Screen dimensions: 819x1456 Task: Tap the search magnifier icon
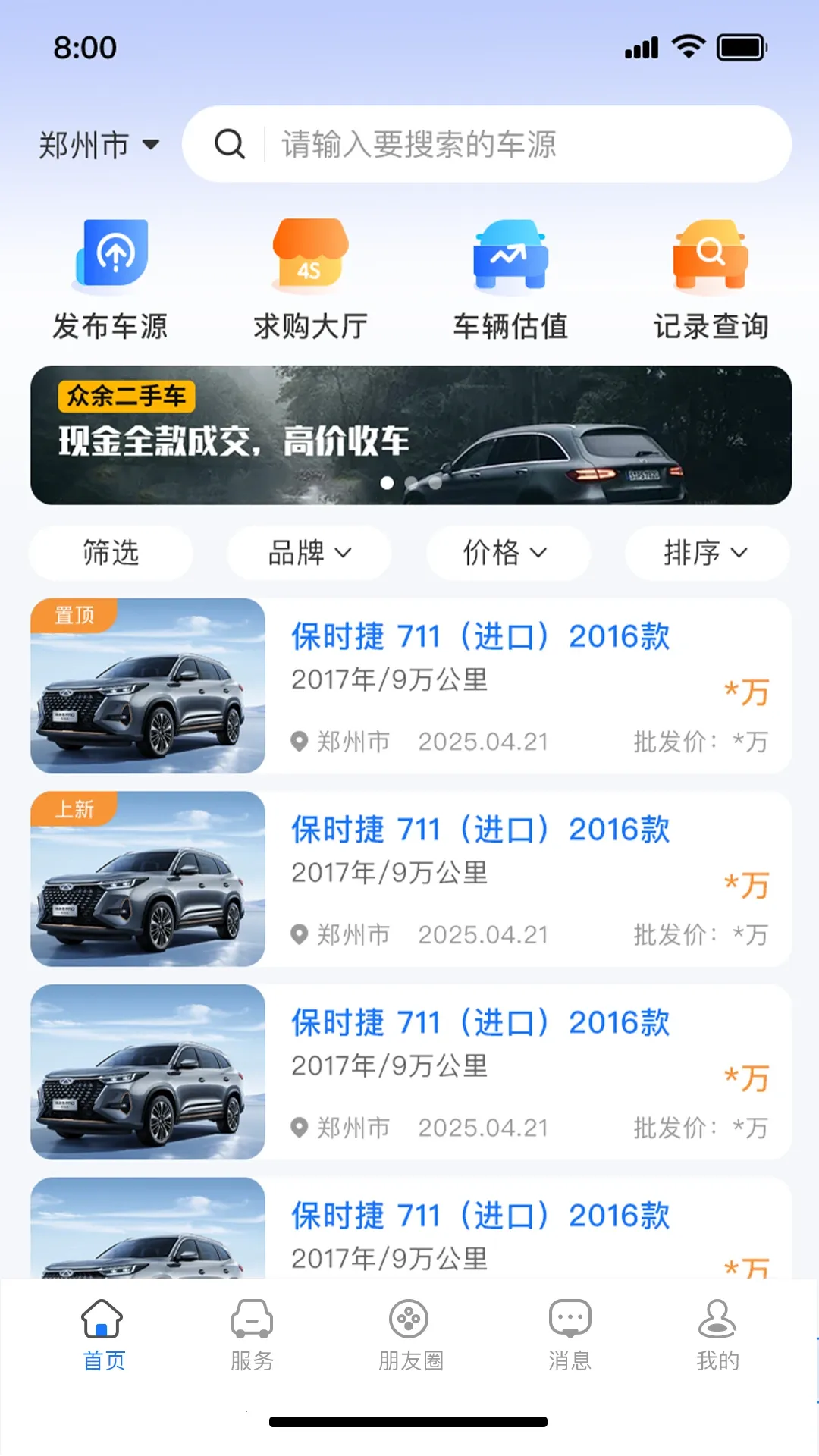(x=230, y=144)
